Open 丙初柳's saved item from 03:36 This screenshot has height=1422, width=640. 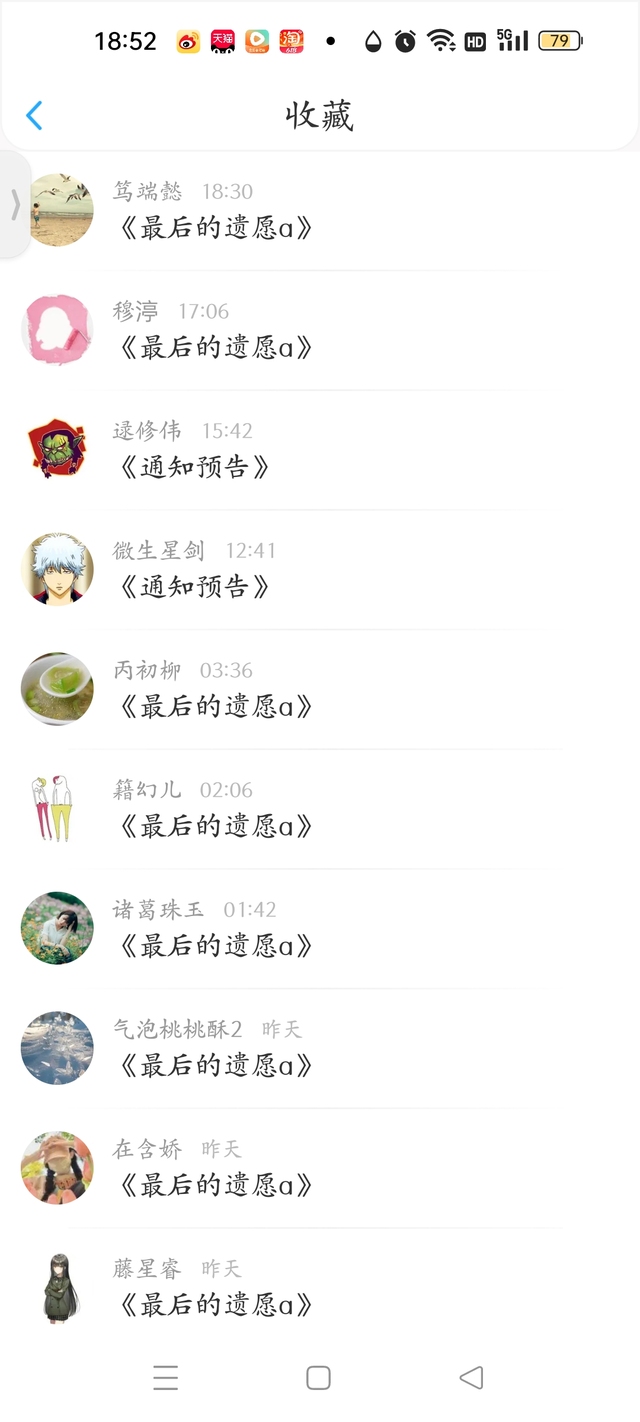click(216, 707)
